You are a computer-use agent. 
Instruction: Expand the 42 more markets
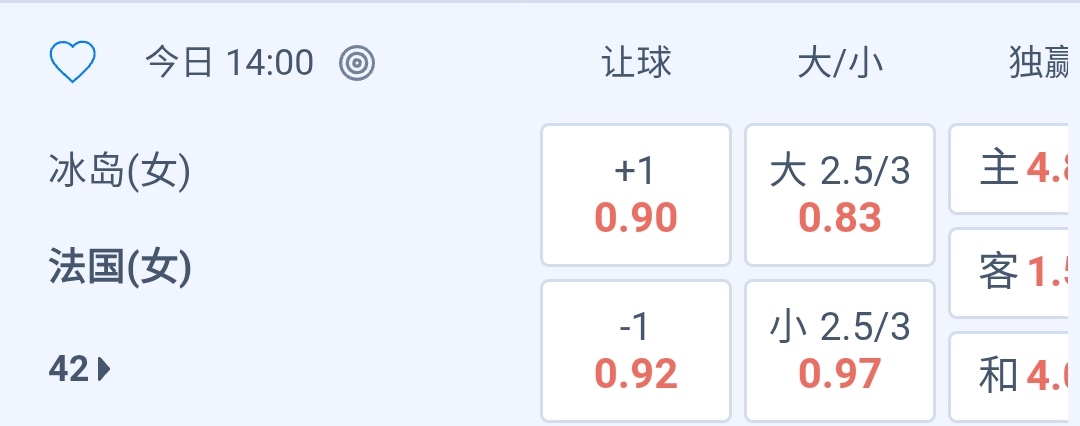tap(80, 370)
